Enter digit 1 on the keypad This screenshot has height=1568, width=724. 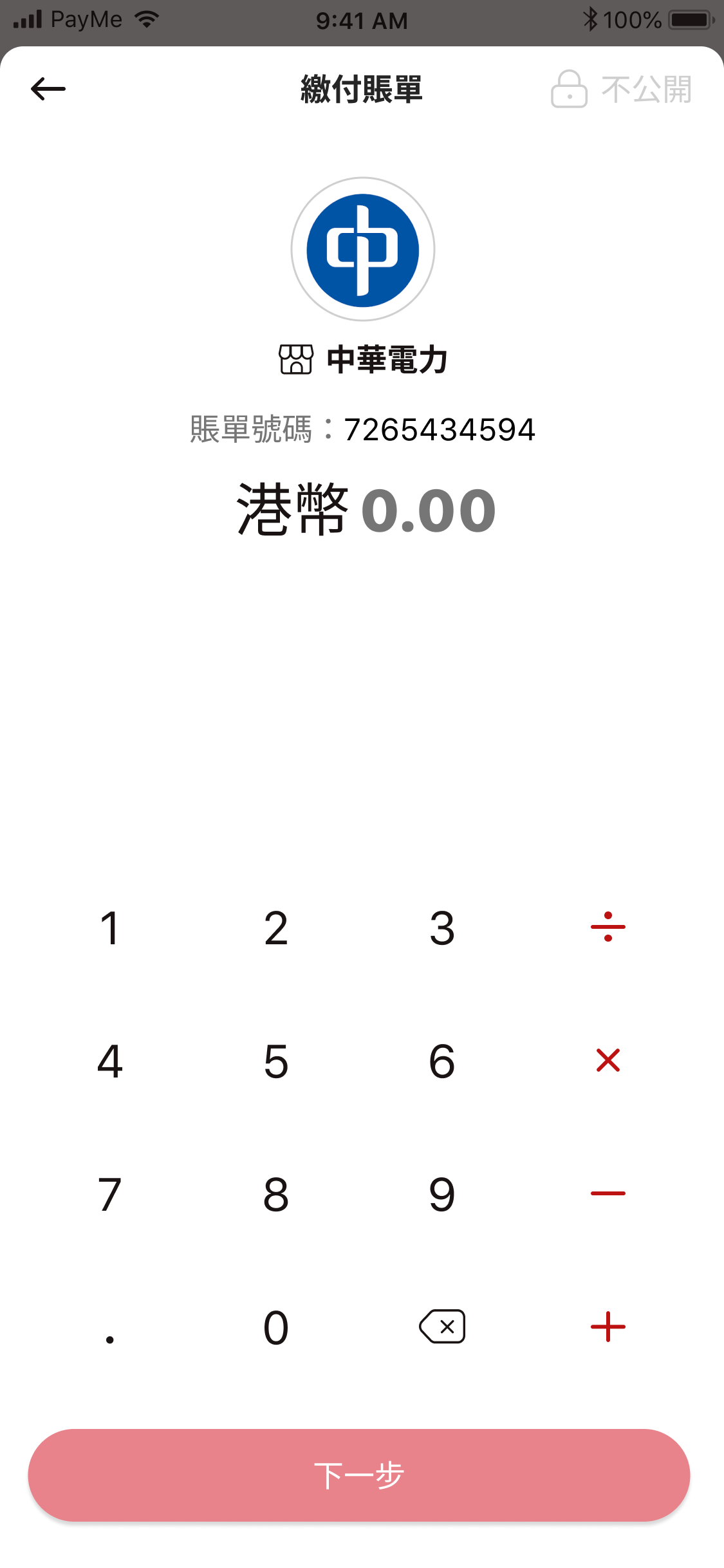click(110, 928)
